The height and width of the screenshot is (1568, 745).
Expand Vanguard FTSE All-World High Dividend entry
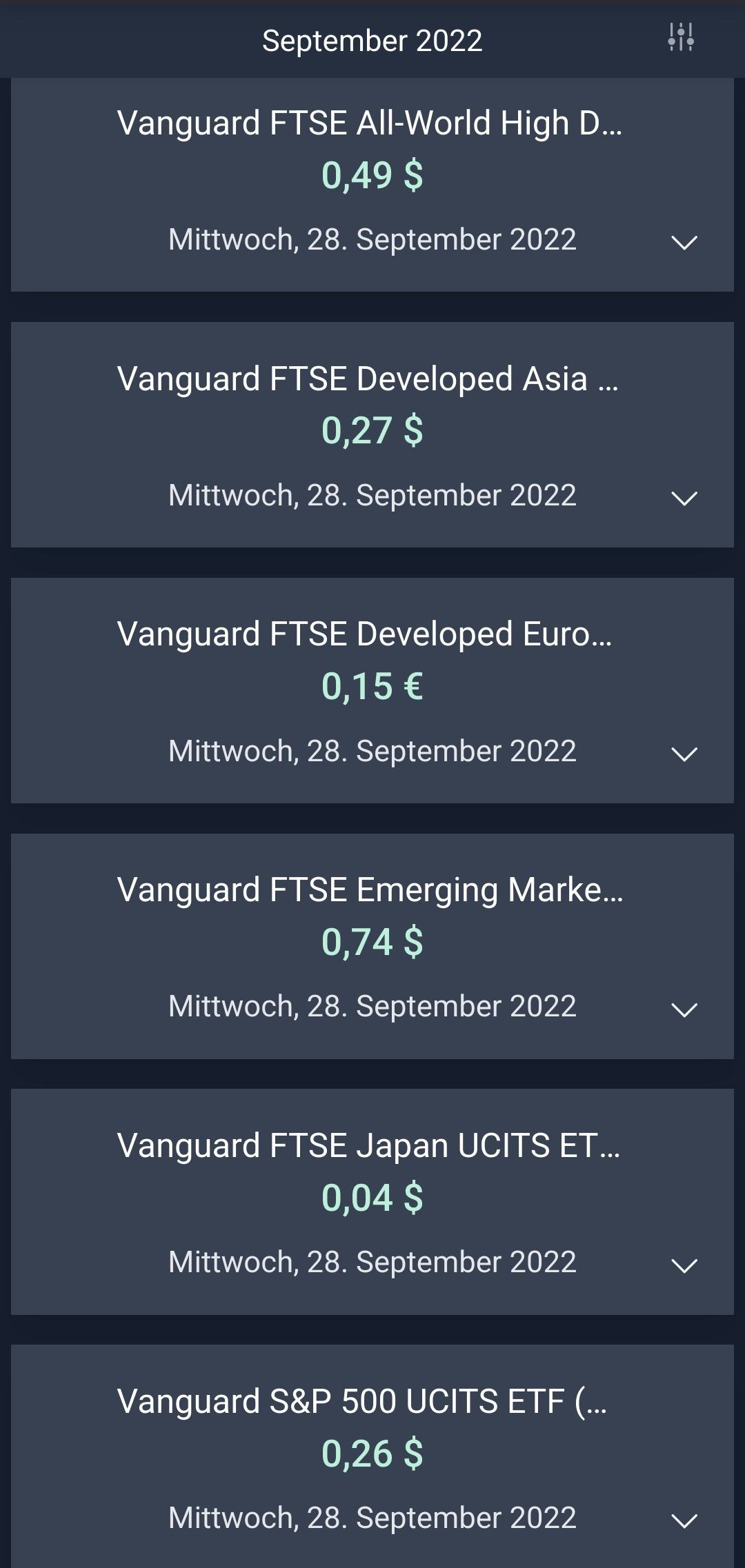pos(684,243)
